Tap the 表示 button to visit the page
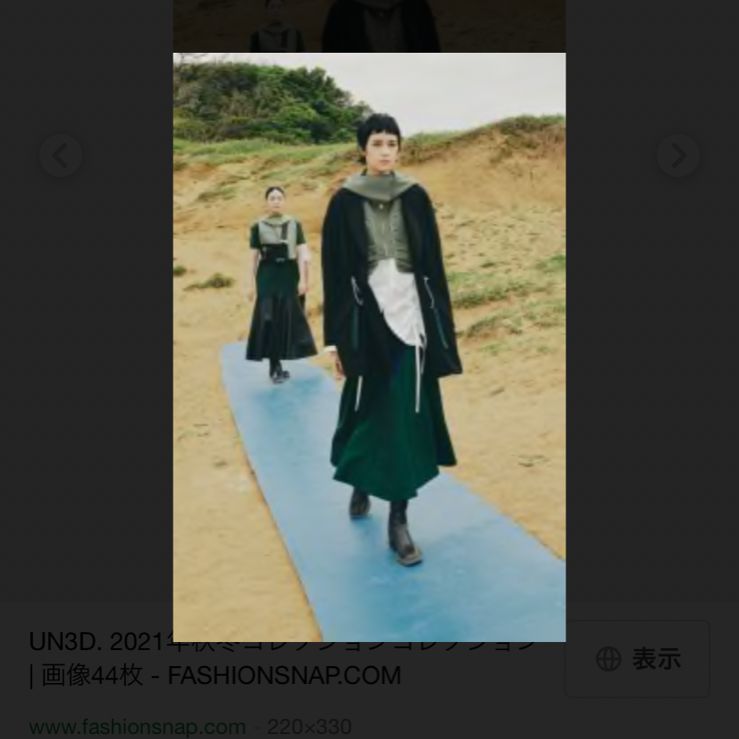This screenshot has height=739, width=739. tap(637, 659)
